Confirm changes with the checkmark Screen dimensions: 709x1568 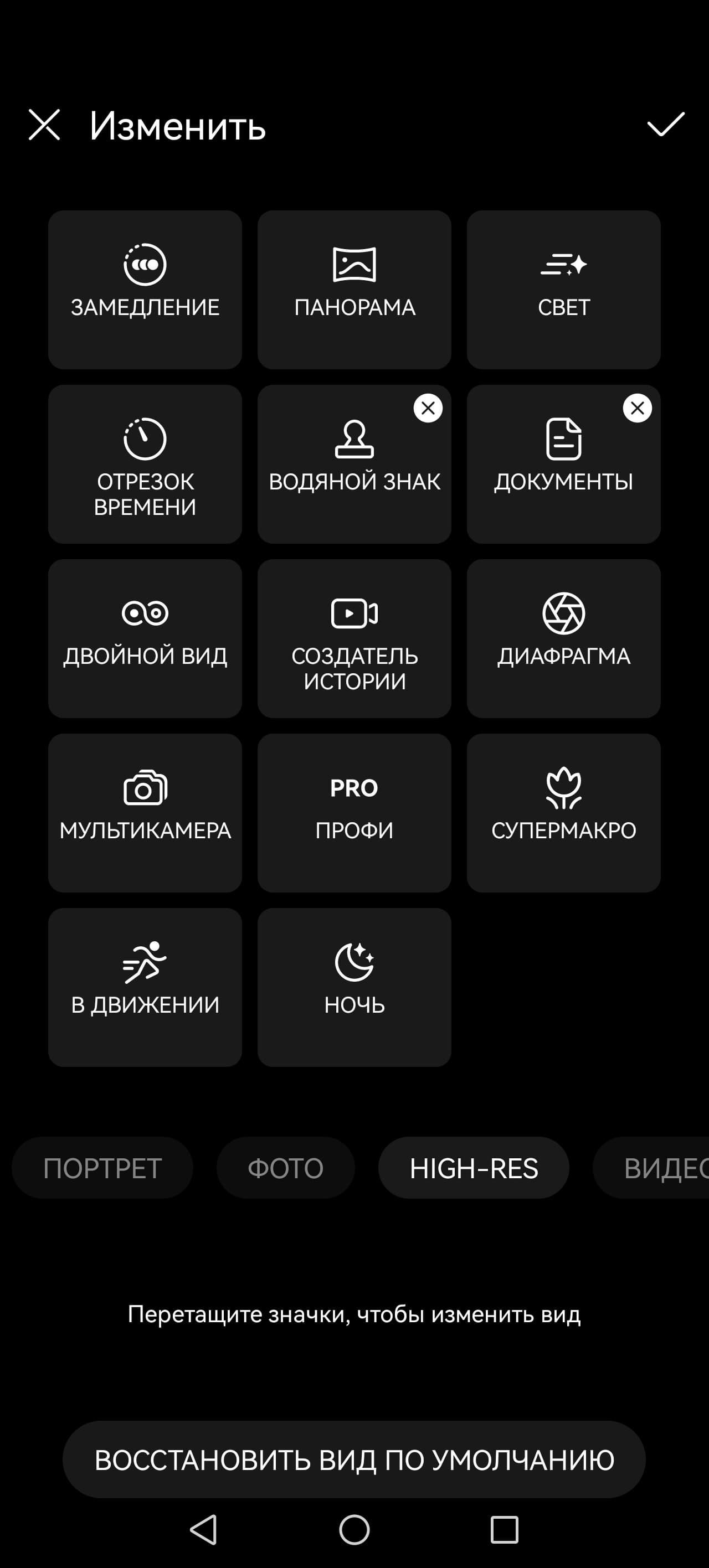click(x=665, y=125)
